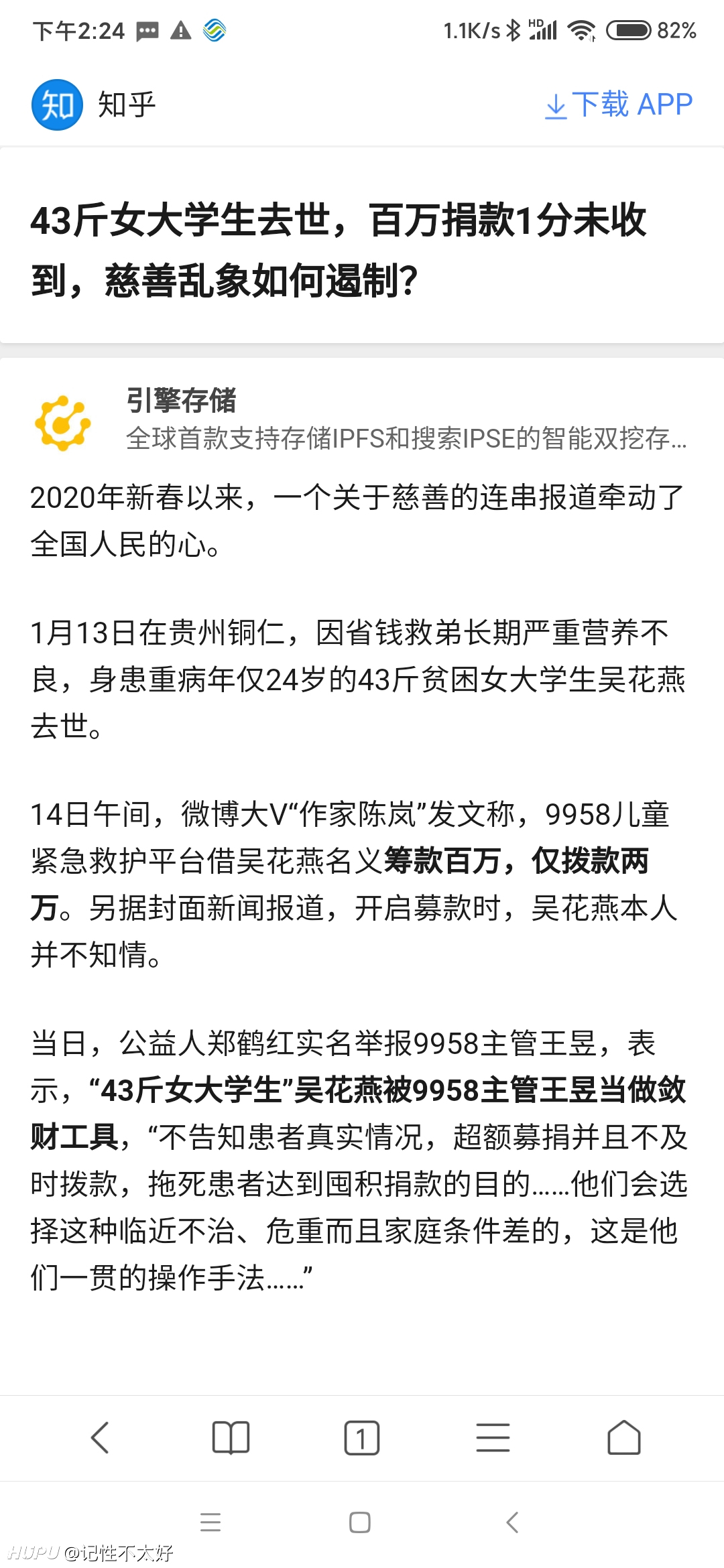Open the browser bookmarks book icon
Viewport: 724px width, 1568px height.
pyautogui.click(x=231, y=1438)
